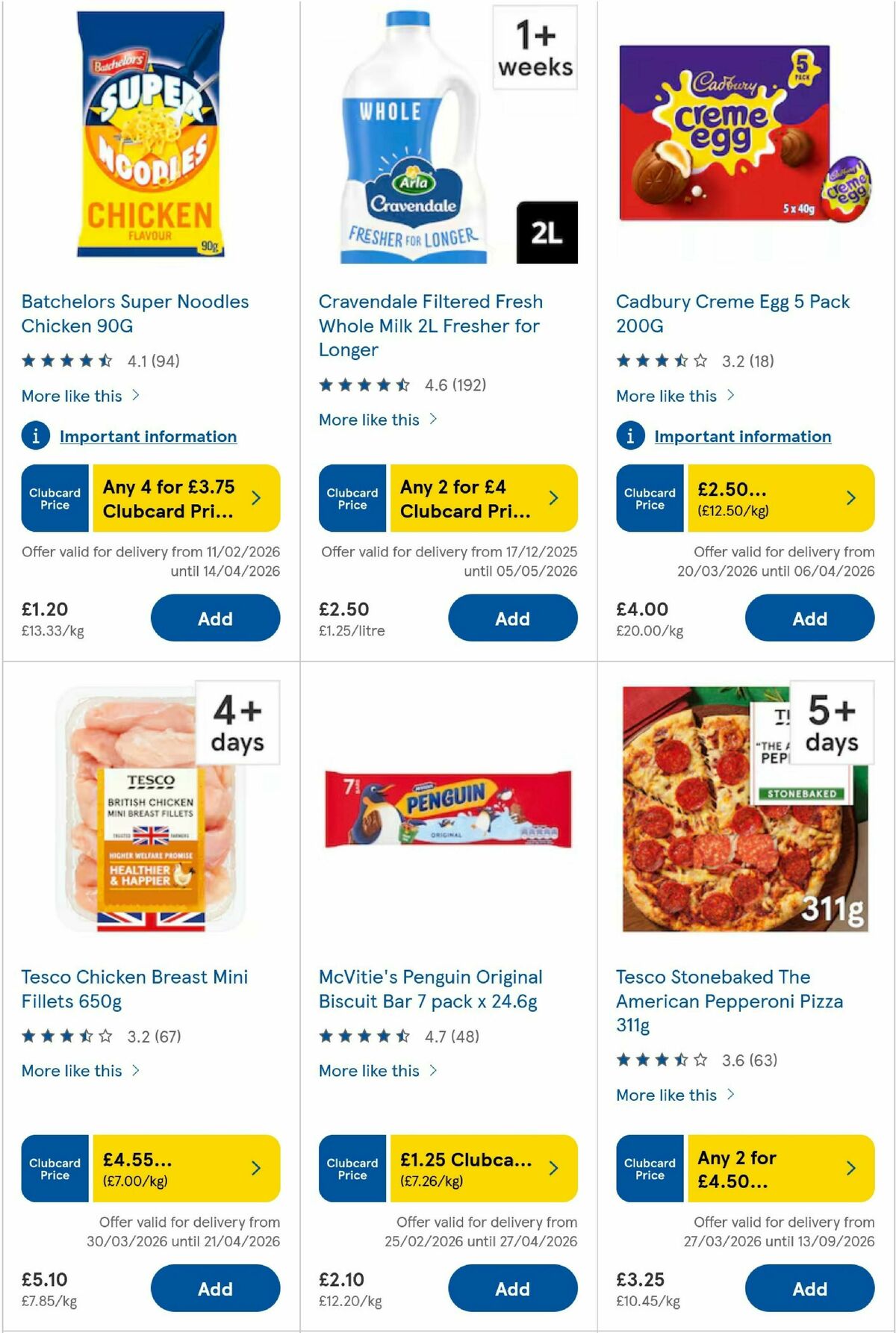Add the Stonebaked American Pepperoni Pizza
The height and width of the screenshot is (1333, 896).
pyautogui.click(x=810, y=1288)
